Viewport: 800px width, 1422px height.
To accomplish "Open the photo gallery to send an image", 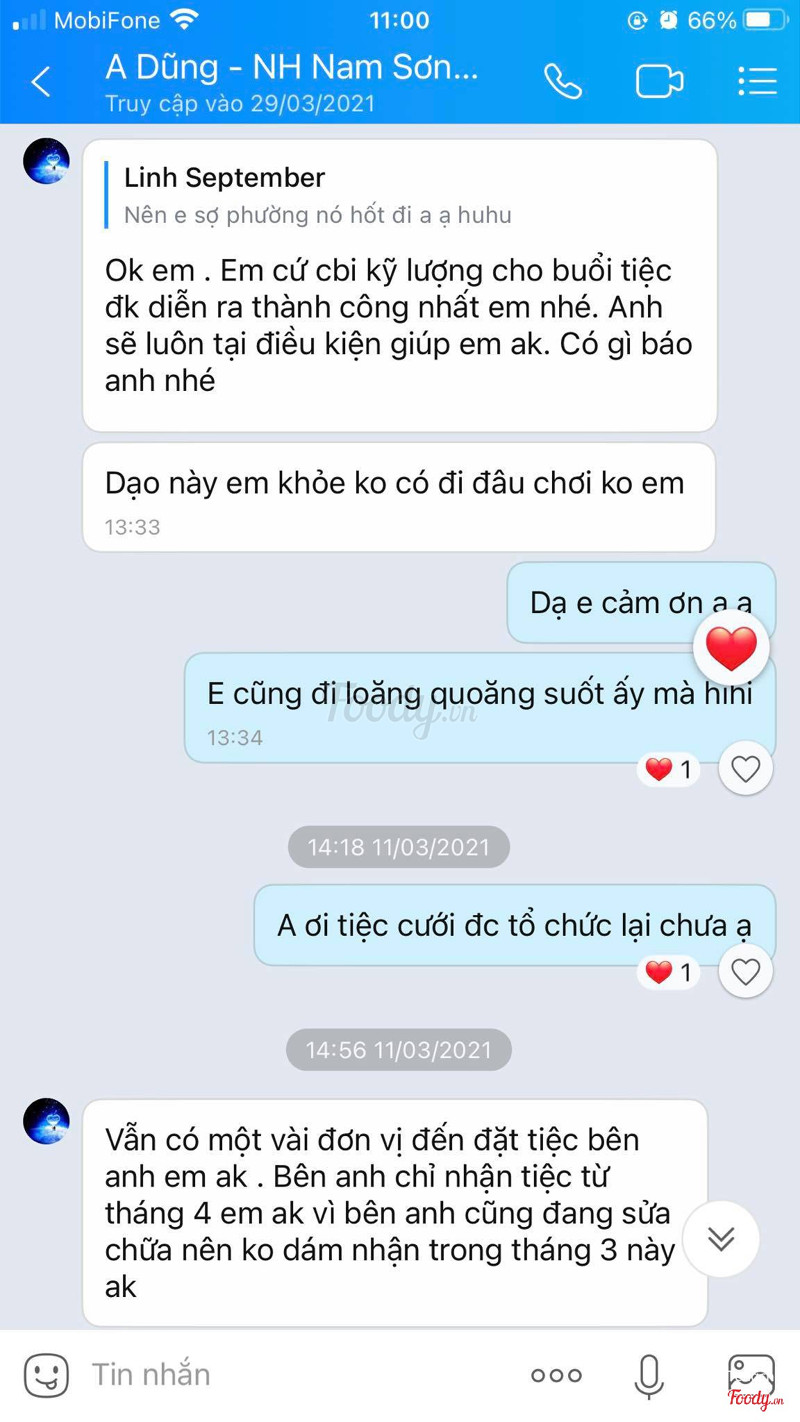I will 751,1376.
